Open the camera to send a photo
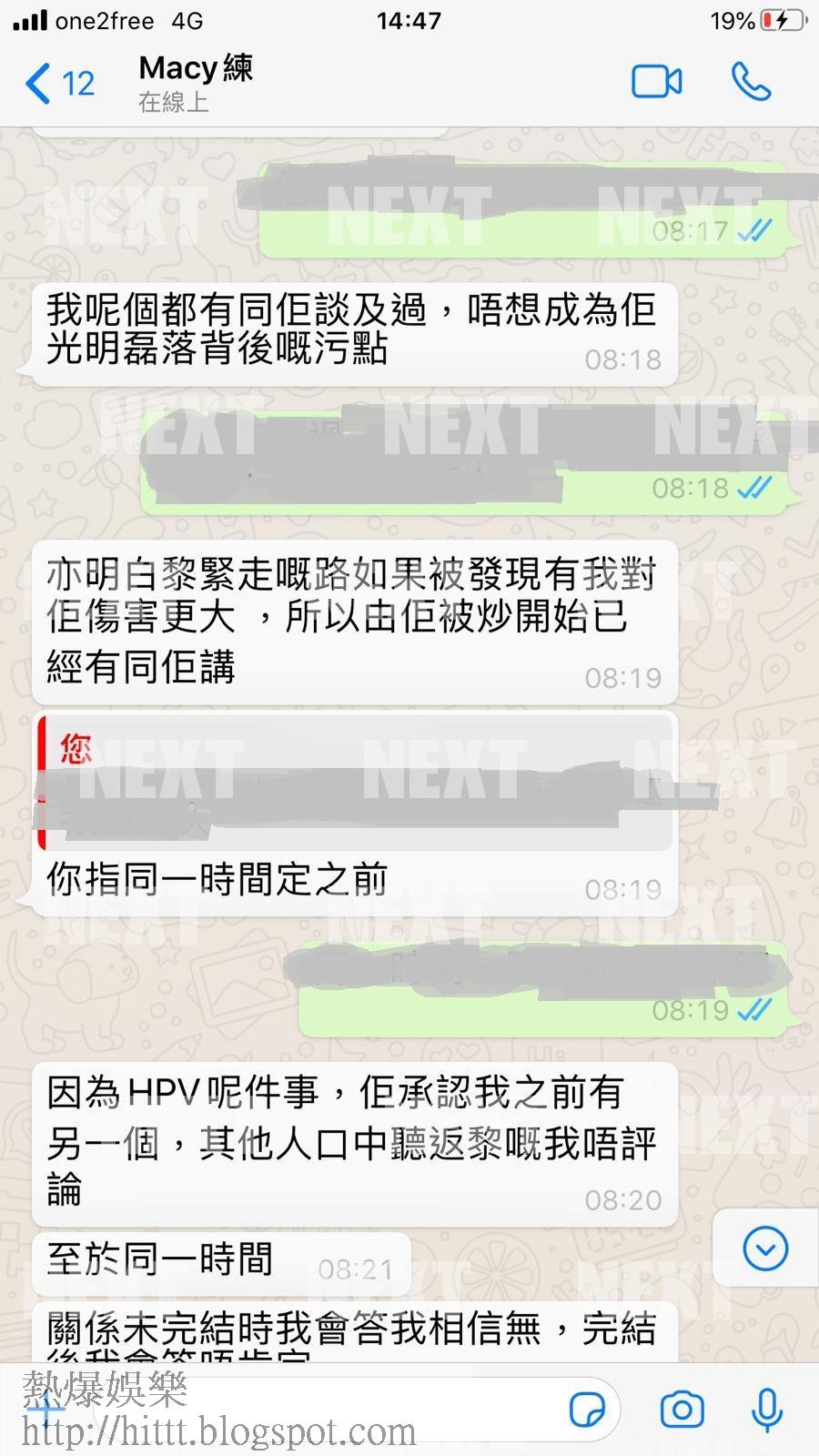819x1456 pixels. (x=682, y=1410)
